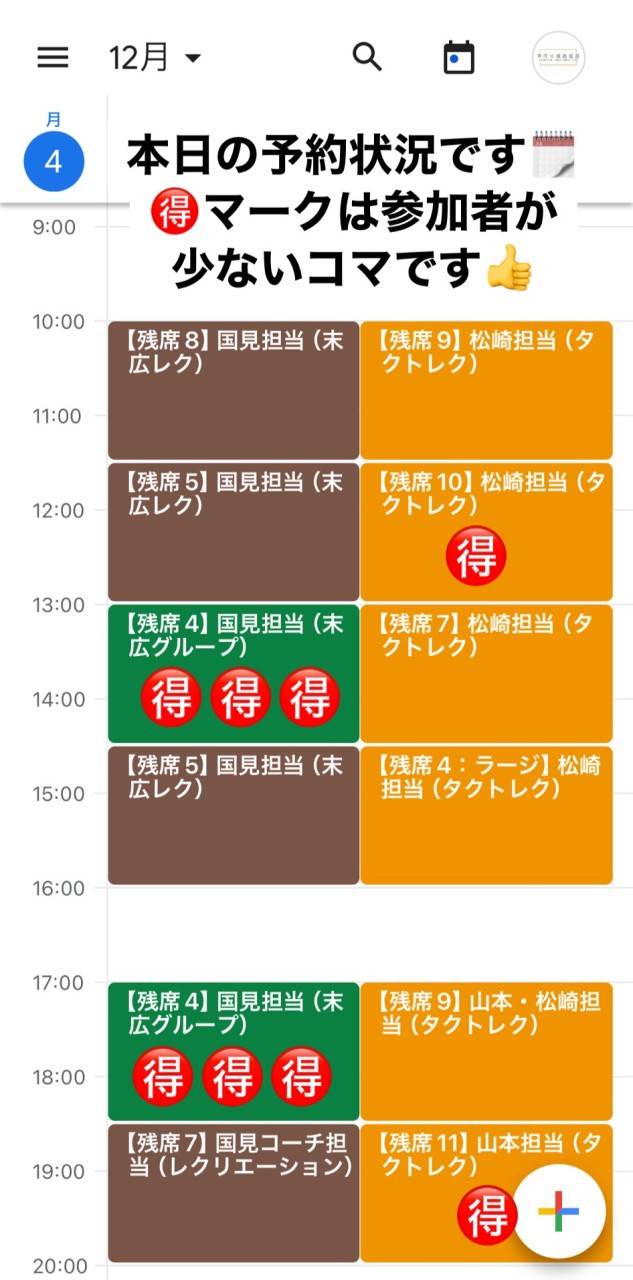Open the 【残席 4:ラージ】松崎担当 event
The image size is (633, 1280).
[486, 815]
